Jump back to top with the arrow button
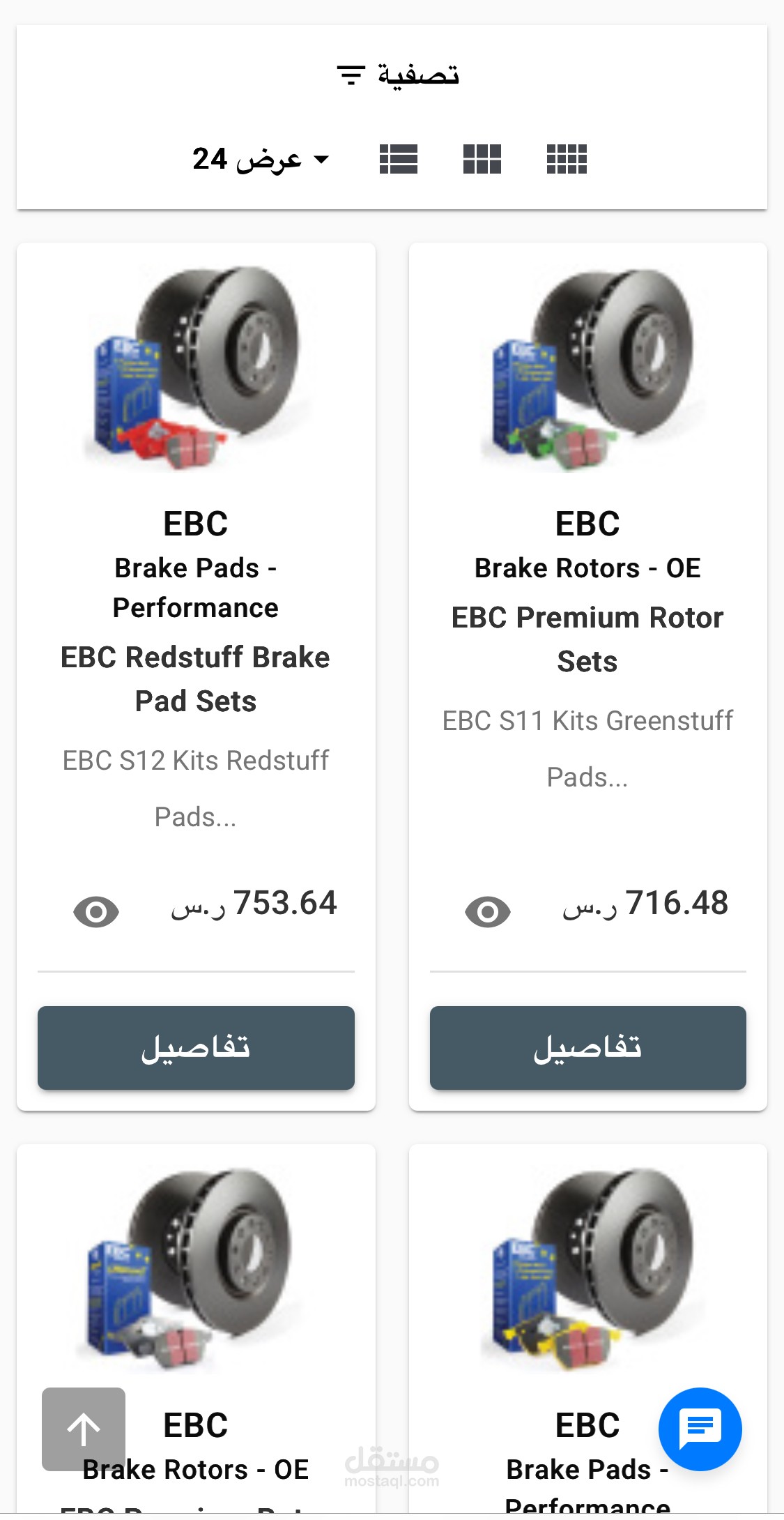This screenshot has width=784, height=1520. [x=84, y=1429]
